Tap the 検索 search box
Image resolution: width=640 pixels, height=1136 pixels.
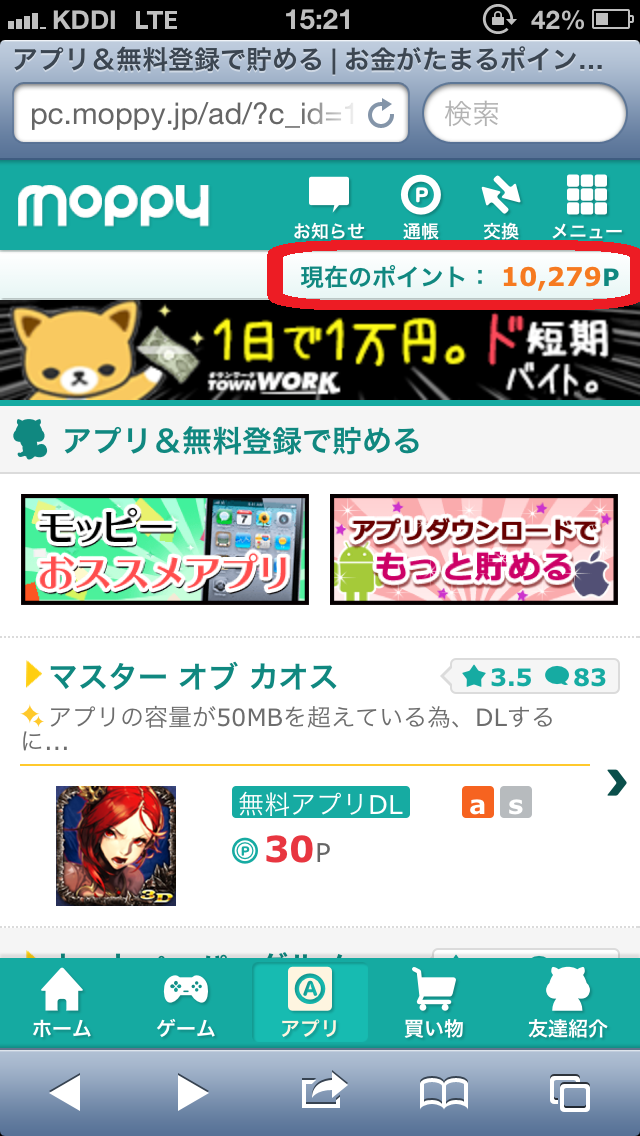point(525,113)
